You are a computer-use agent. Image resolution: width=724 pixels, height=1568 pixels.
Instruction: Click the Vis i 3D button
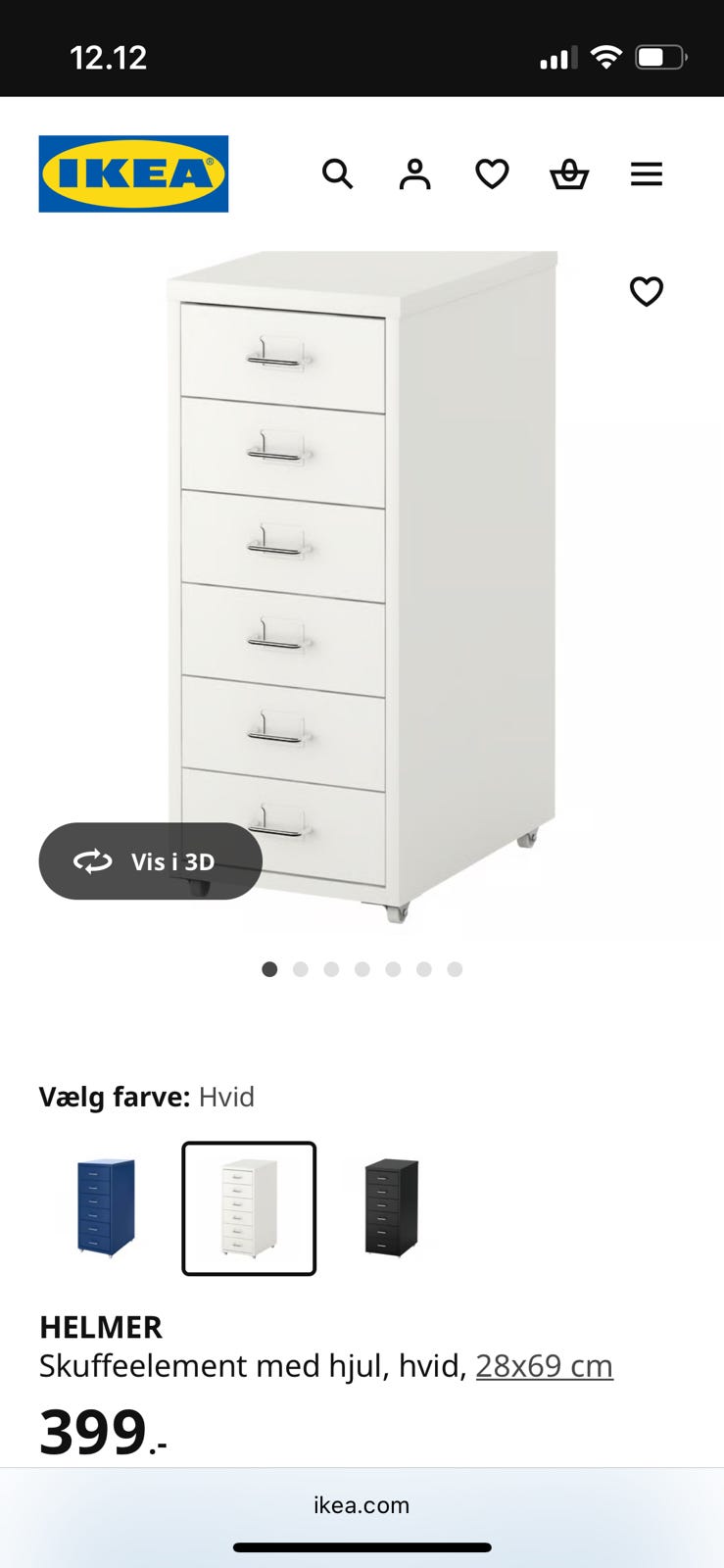[x=150, y=861]
